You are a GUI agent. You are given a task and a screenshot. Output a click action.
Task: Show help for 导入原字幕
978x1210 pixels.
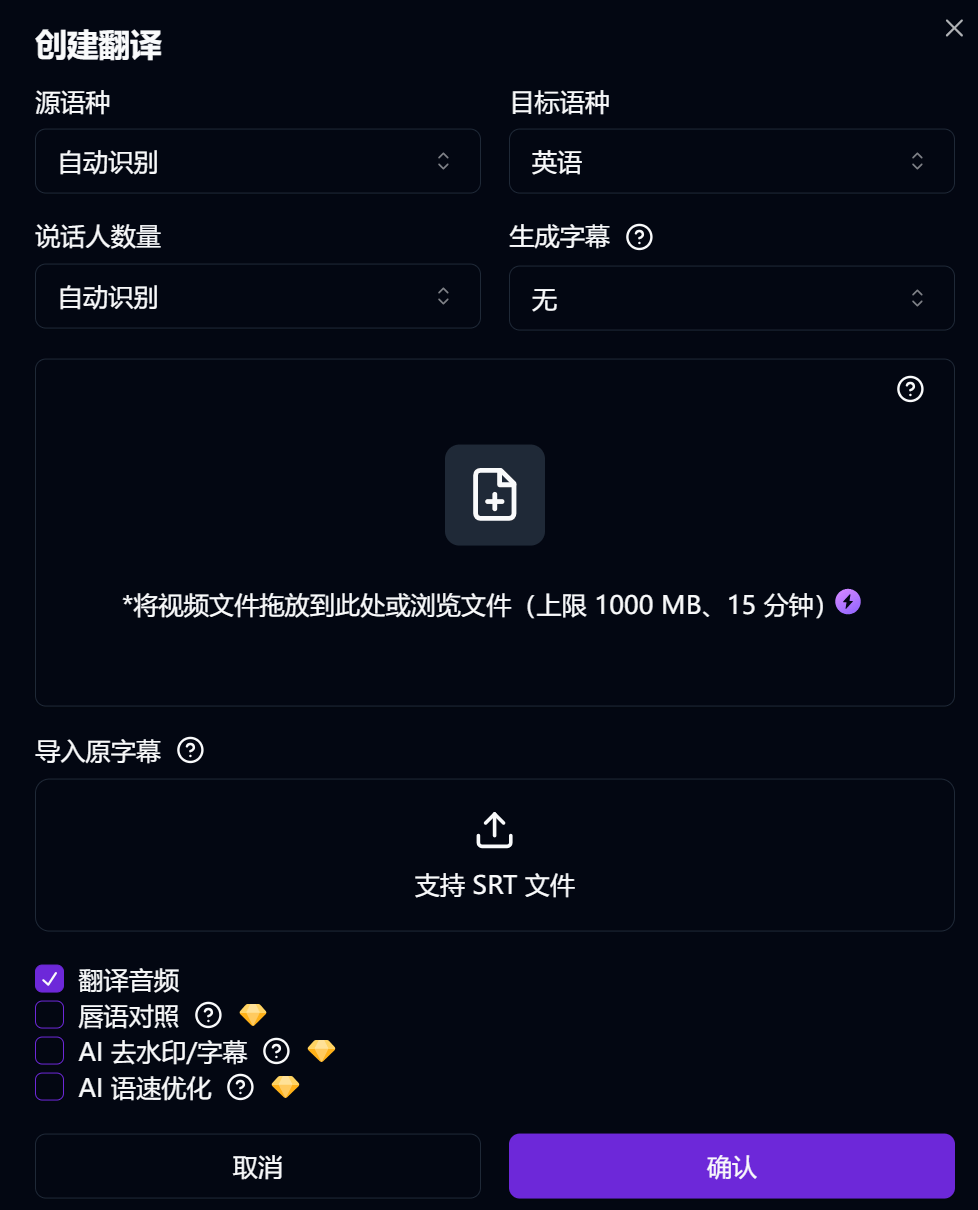pyautogui.click(x=190, y=750)
